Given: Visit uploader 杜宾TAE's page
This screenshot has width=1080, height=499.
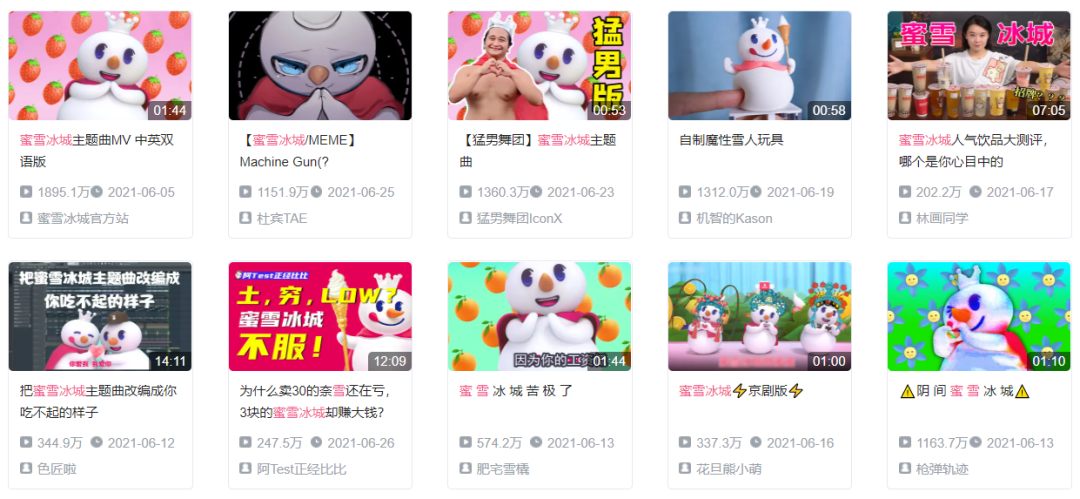Looking at the screenshot, I should (x=282, y=218).
